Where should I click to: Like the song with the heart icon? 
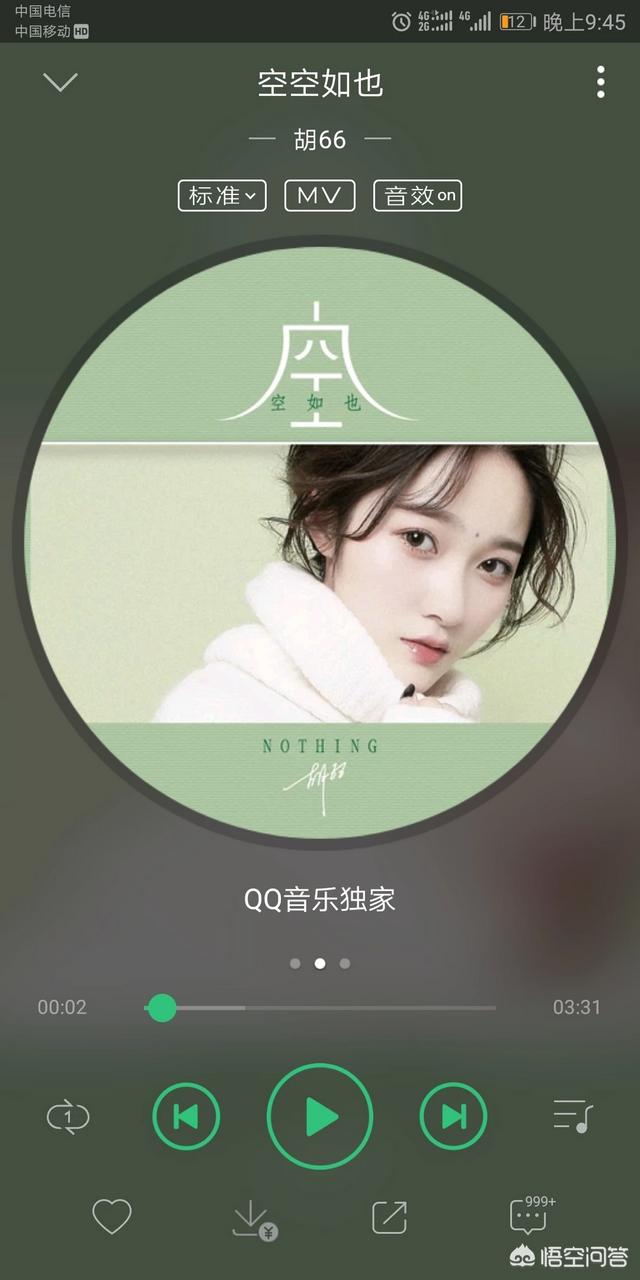point(112,1217)
